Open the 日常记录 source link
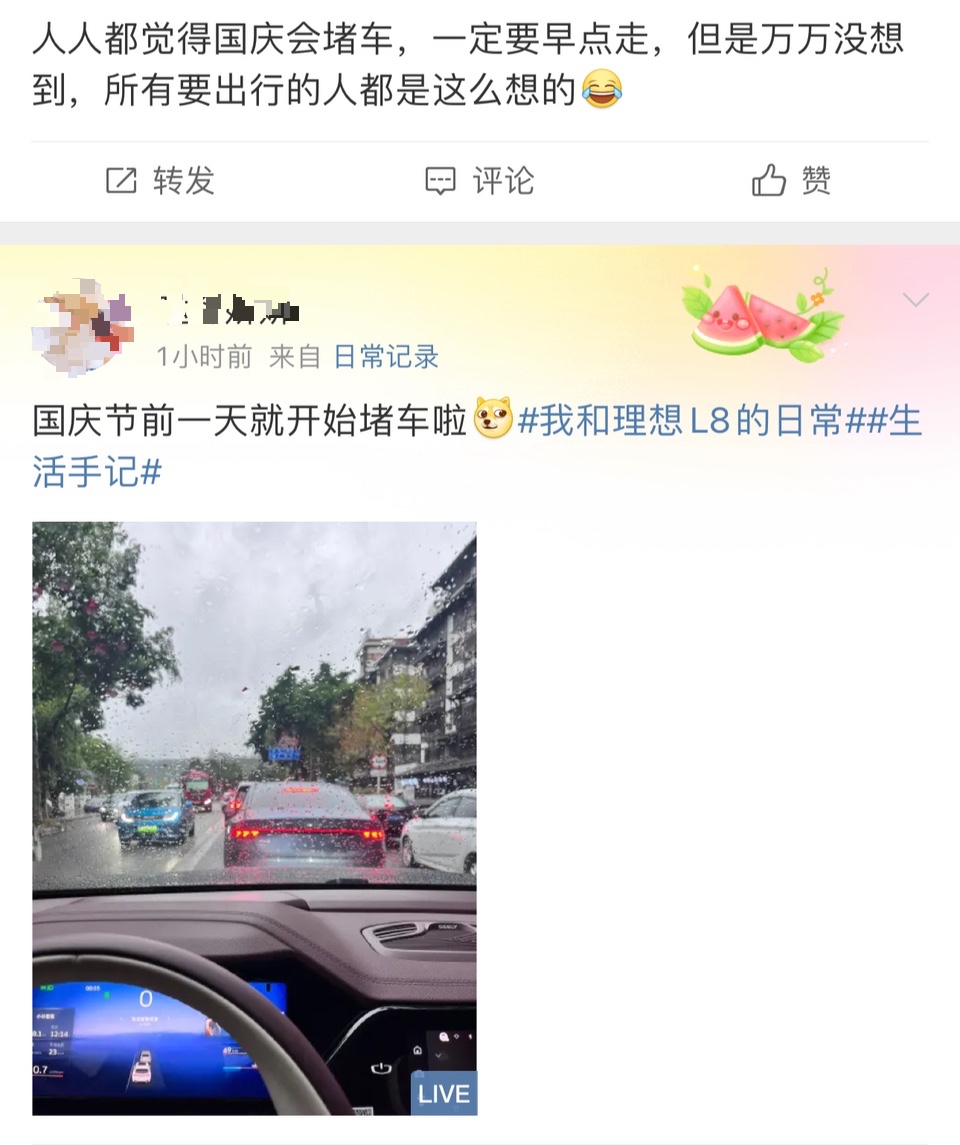Screen dimensions: 960x1145 [x=386, y=357]
